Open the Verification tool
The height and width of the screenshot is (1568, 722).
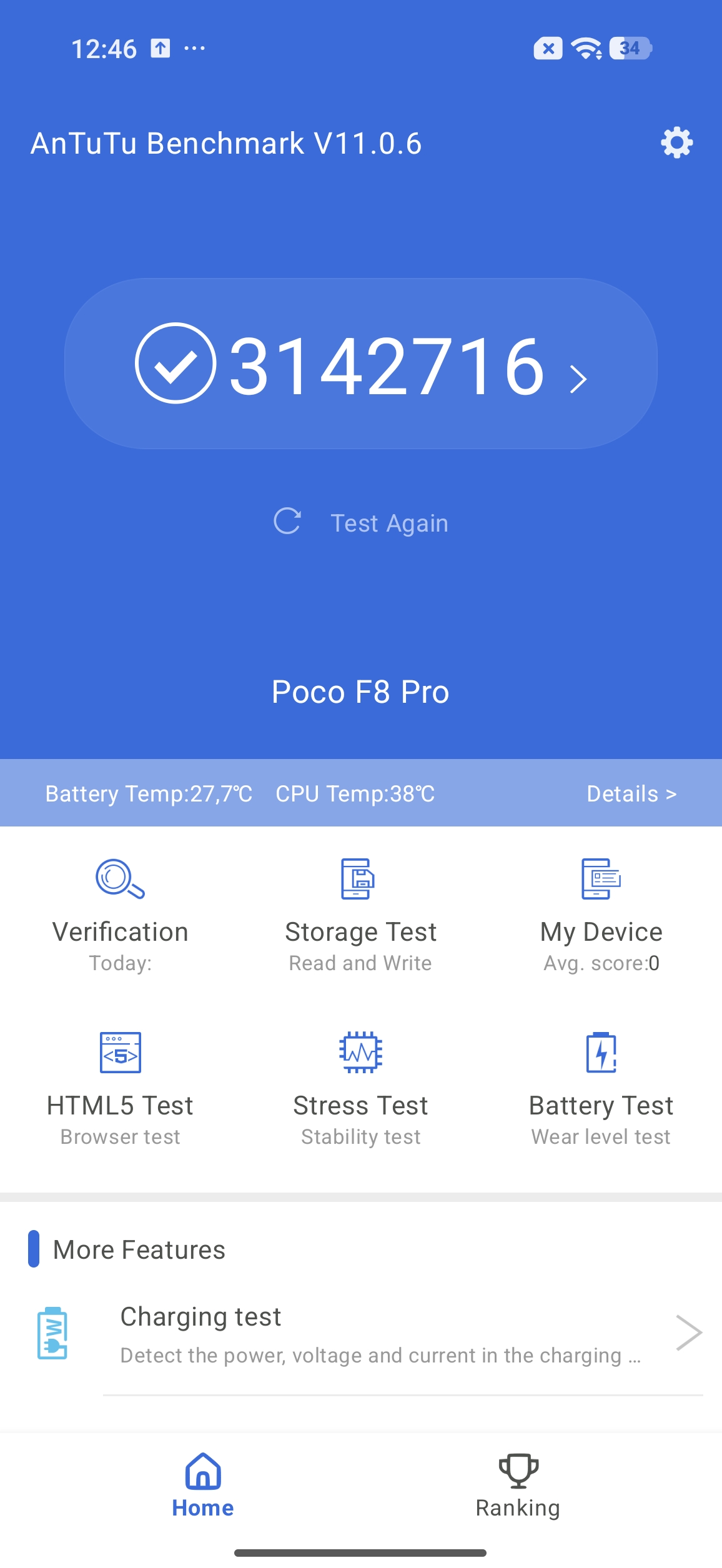point(121,913)
